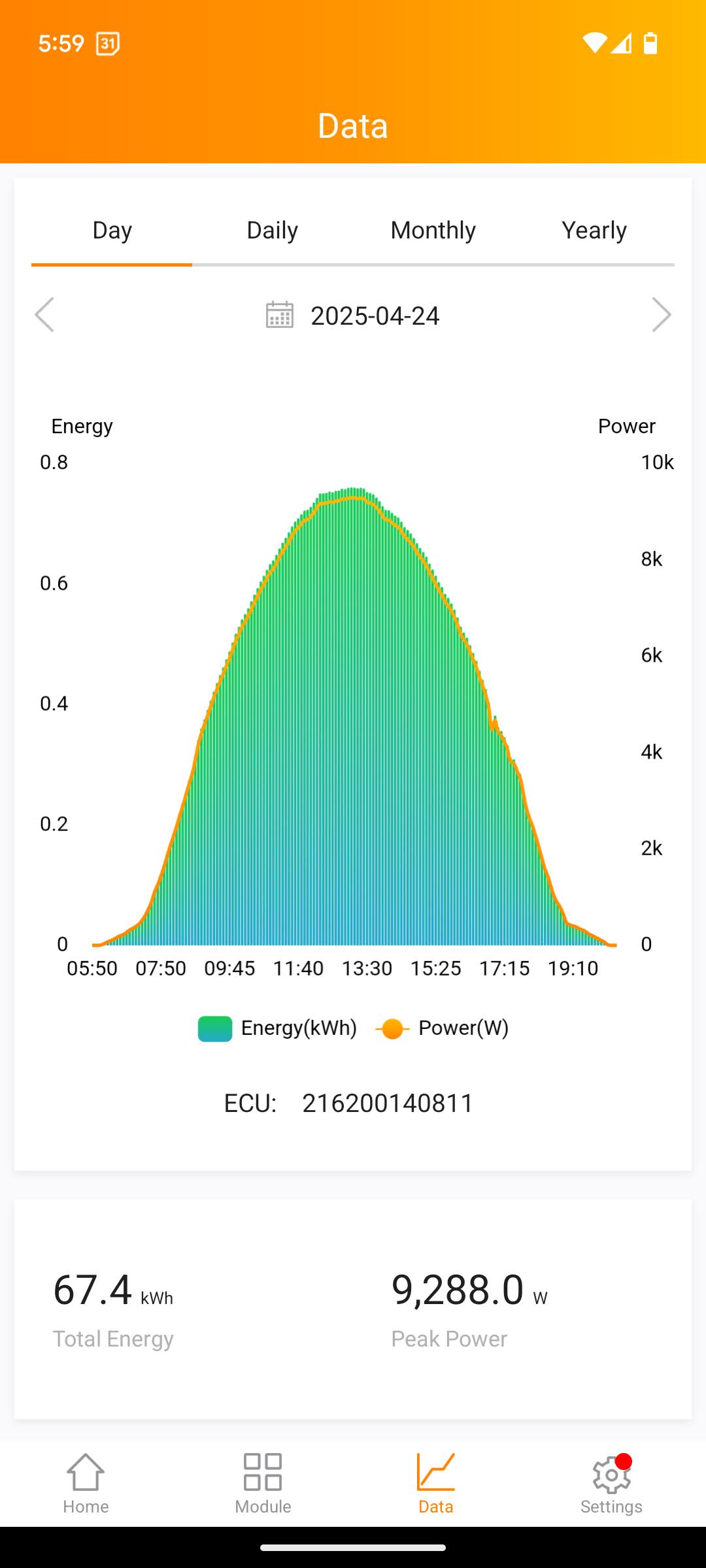Toggle the Energy(kWh) legend series
Image resolution: width=706 pixels, height=1568 pixels.
[x=278, y=1028]
